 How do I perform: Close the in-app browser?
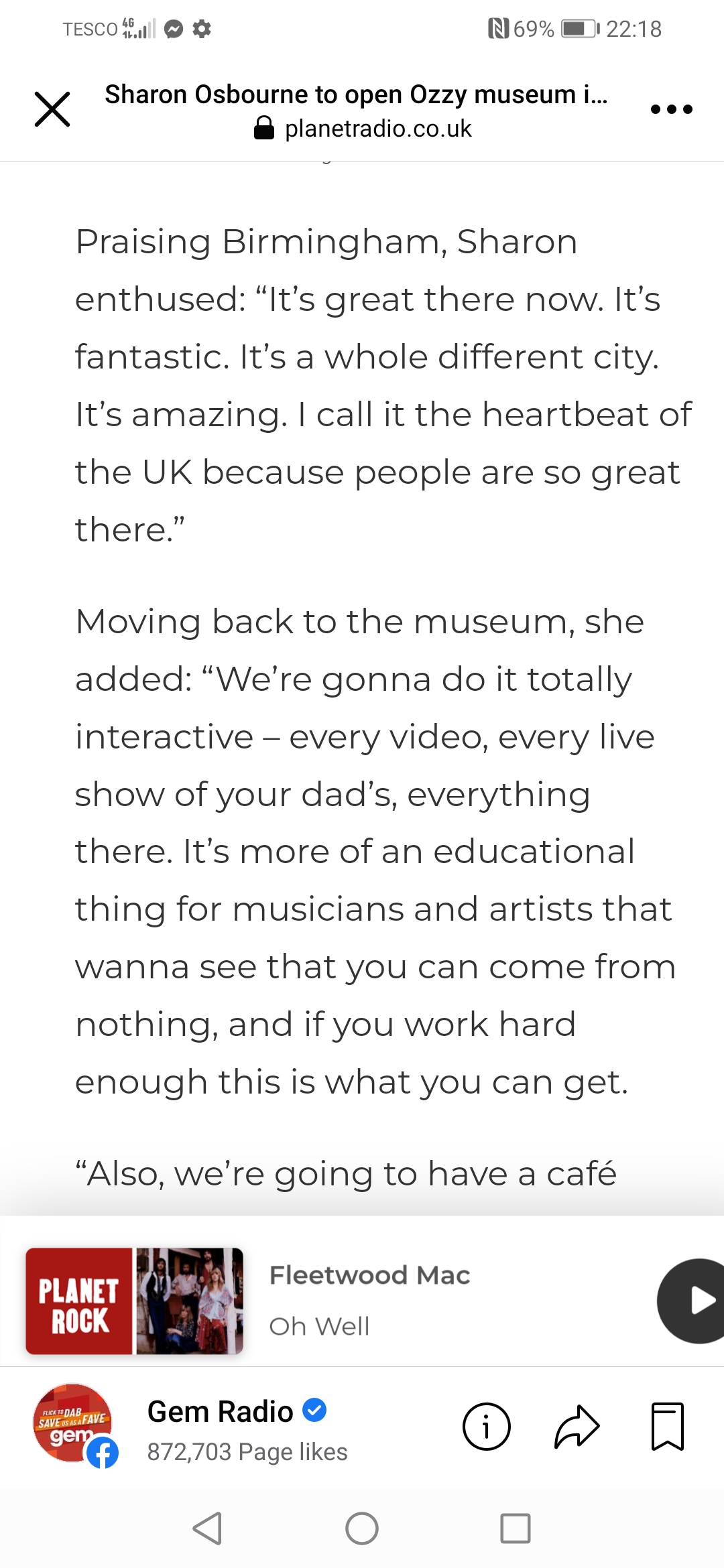pyautogui.click(x=52, y=109)
